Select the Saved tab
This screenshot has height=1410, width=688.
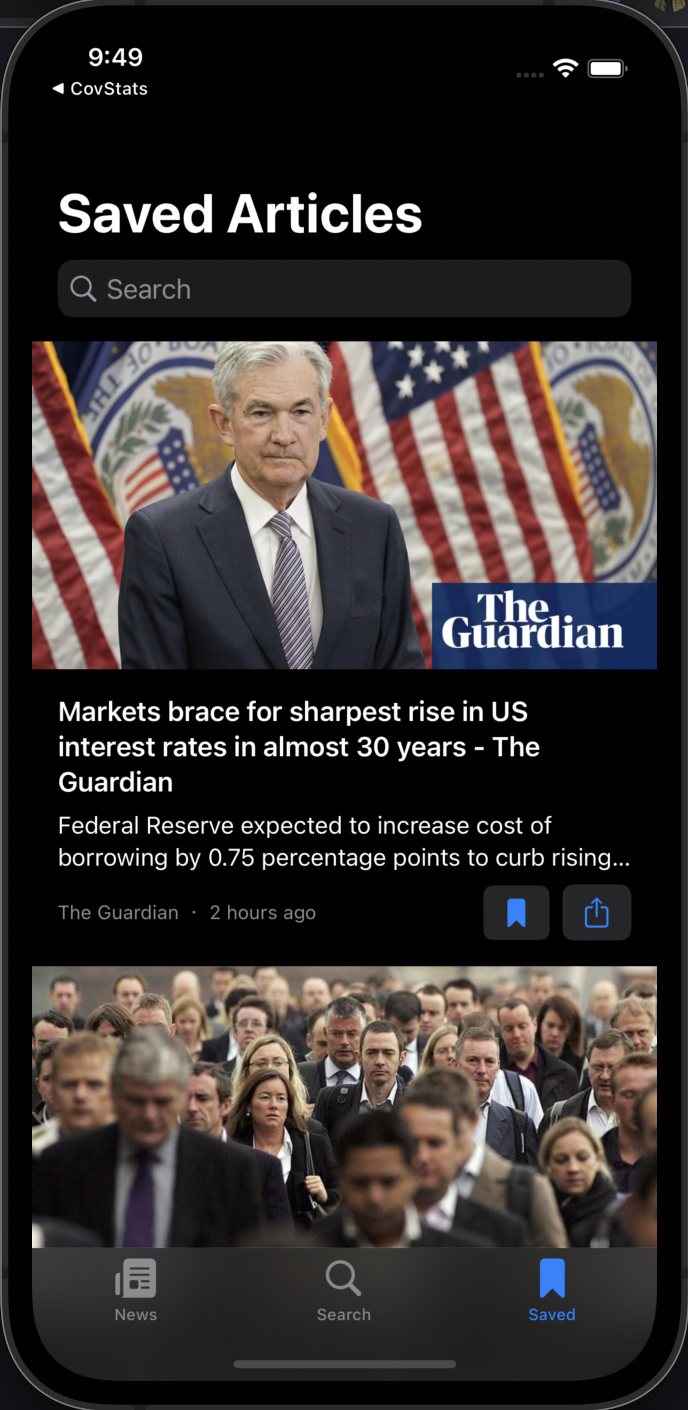pyautogui.click(x=552, y=1291)
